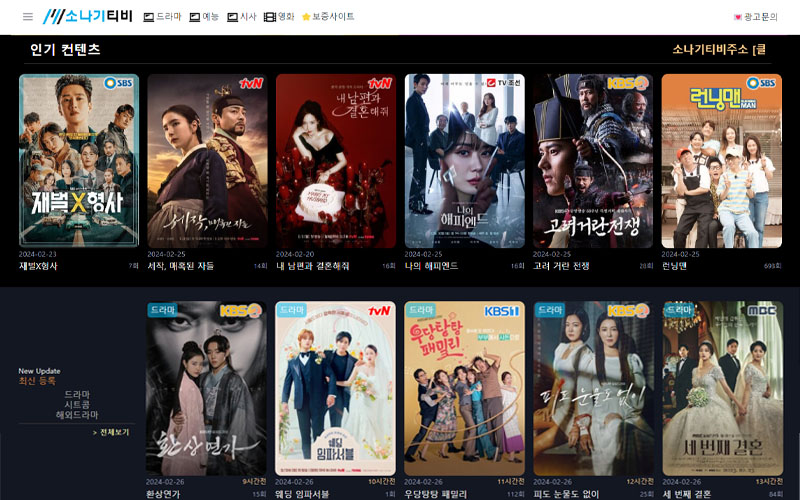
Task: Open the 재벌X형사 poster
Action: click(79, 160)
